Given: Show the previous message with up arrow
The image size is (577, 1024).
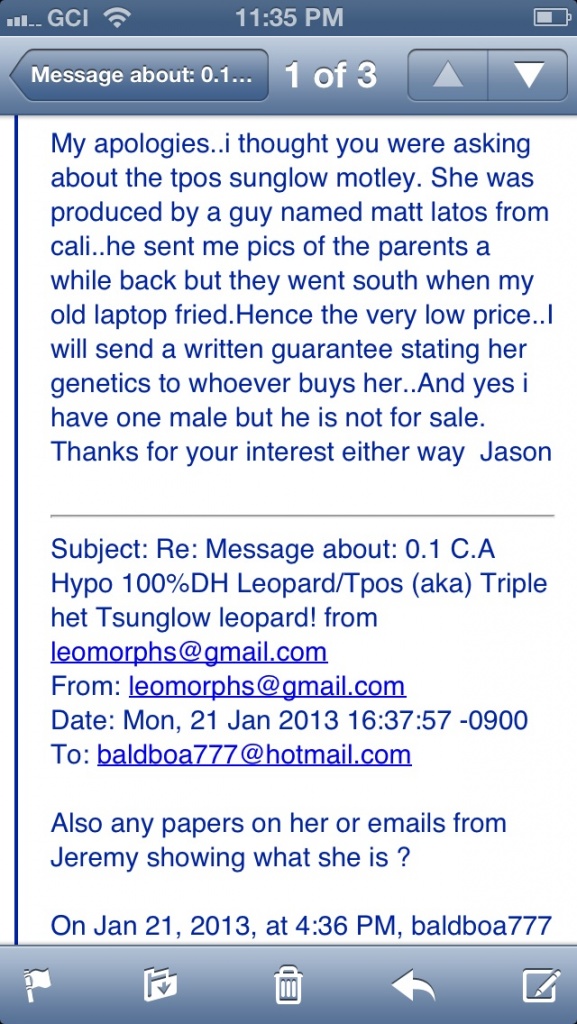Looking at the screenshot, I should pos(447,75).
